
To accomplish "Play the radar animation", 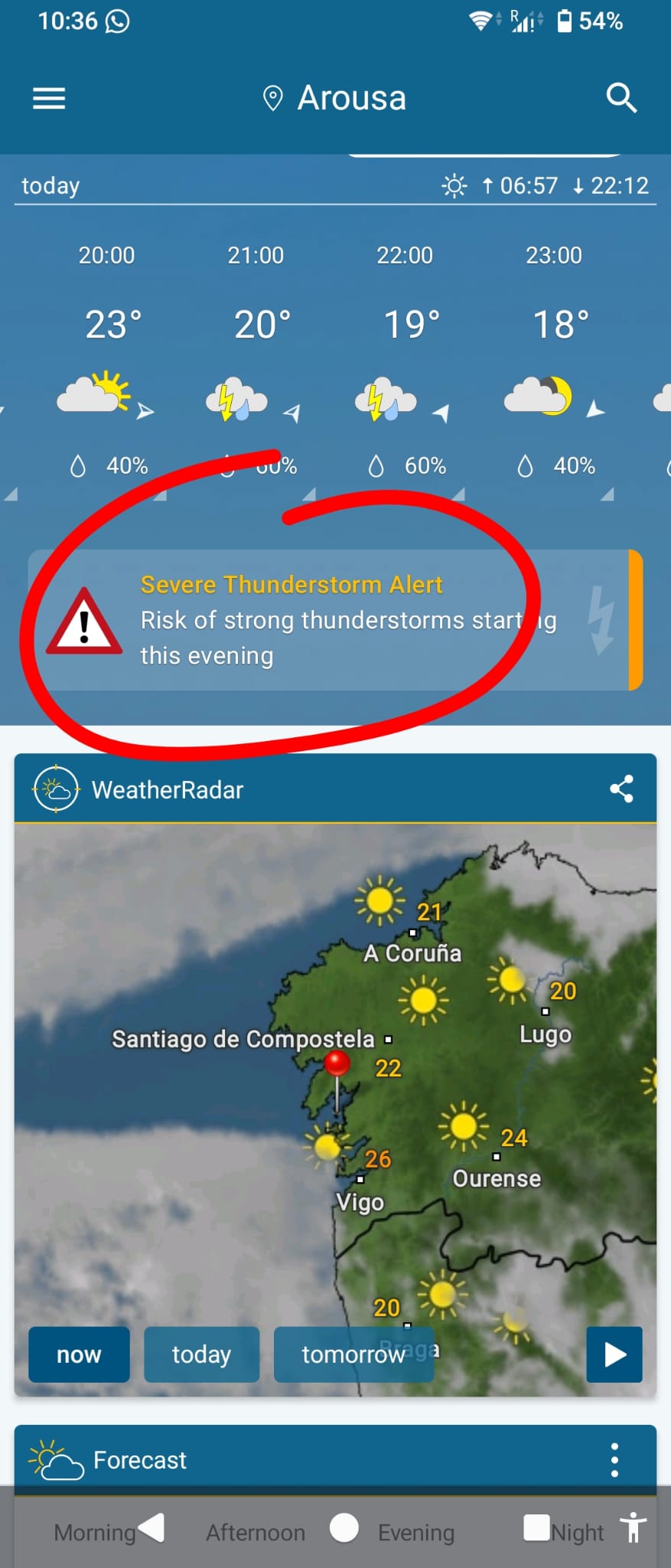I will pyautogui.click(x=614, y=1354).
